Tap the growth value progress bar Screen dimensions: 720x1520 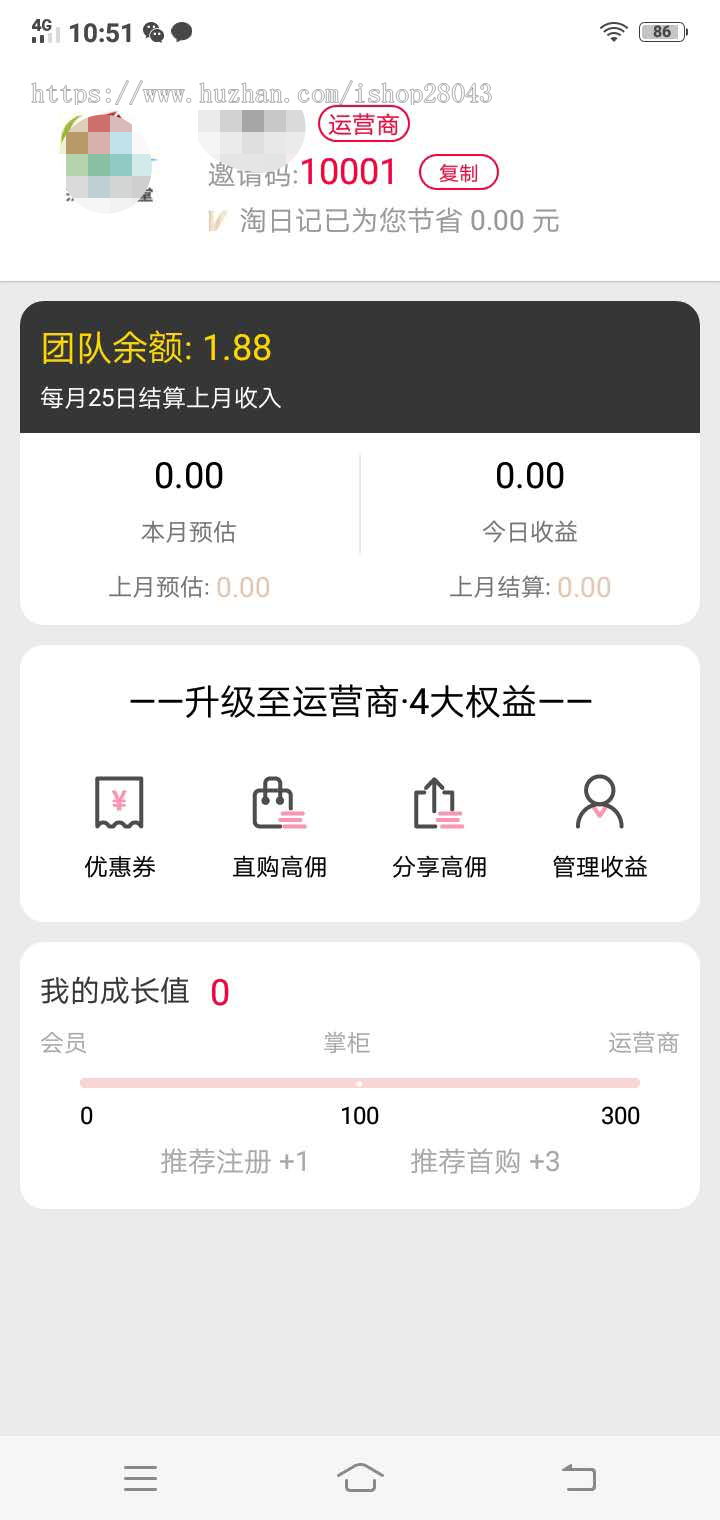coord(360,1082)
